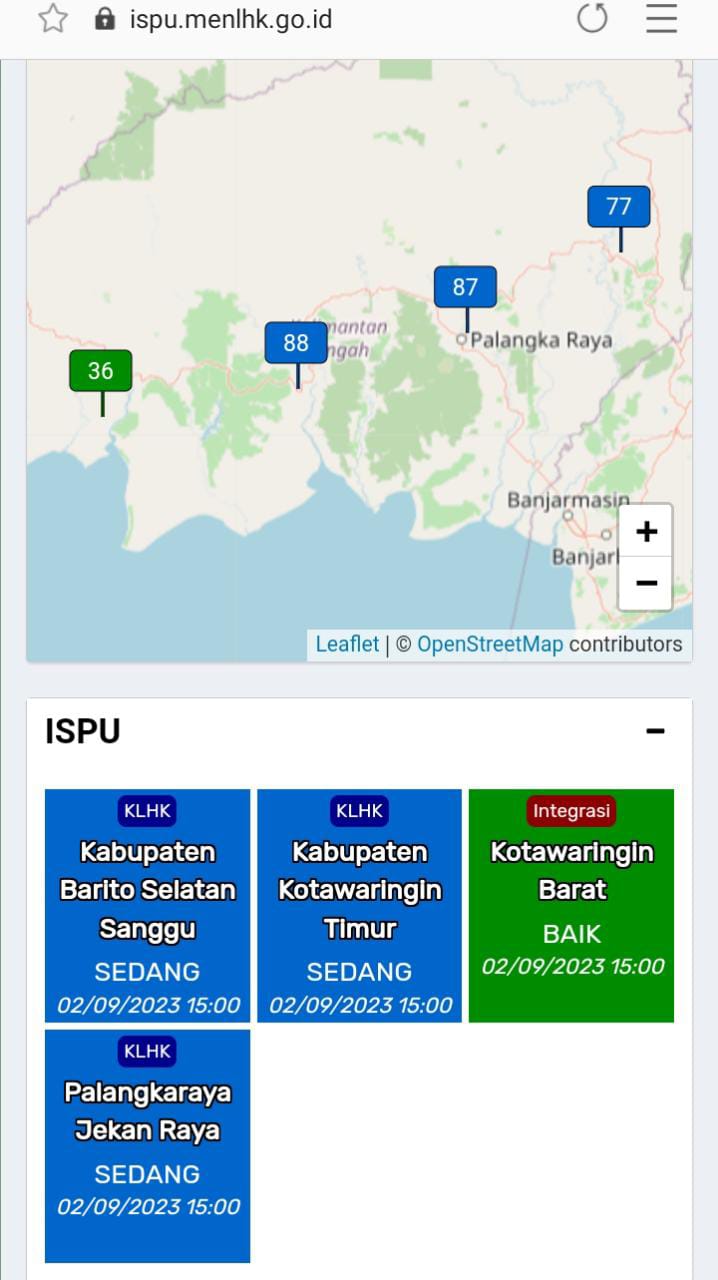This screenshot has width=718, height=1280.
Task: Bookmark this page with the star icon
Action: pos(52,19)
